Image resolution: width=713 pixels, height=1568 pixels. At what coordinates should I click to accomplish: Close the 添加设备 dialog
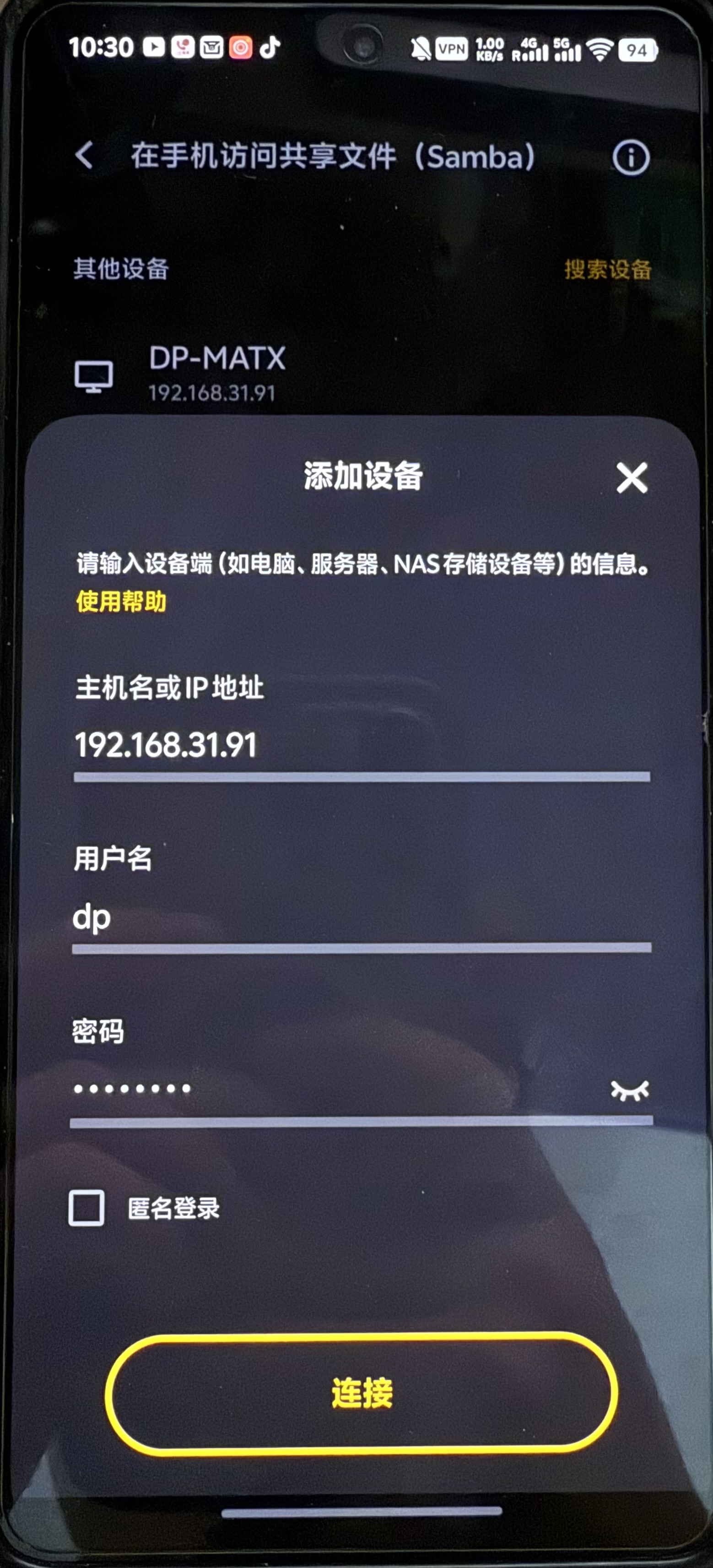[x=632, y=478]
